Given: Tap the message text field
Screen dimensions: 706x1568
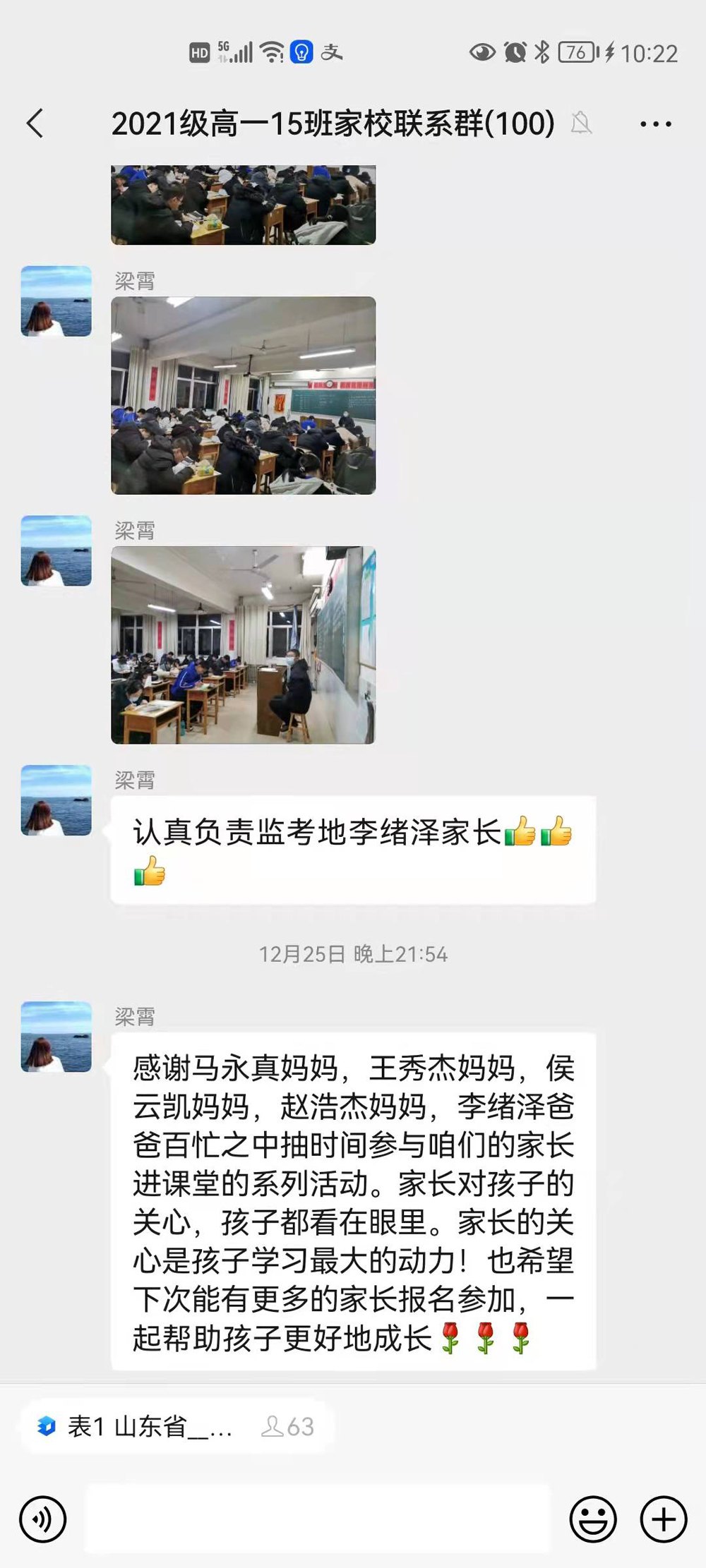Looking at the screenshot, I should (318, 1519).
